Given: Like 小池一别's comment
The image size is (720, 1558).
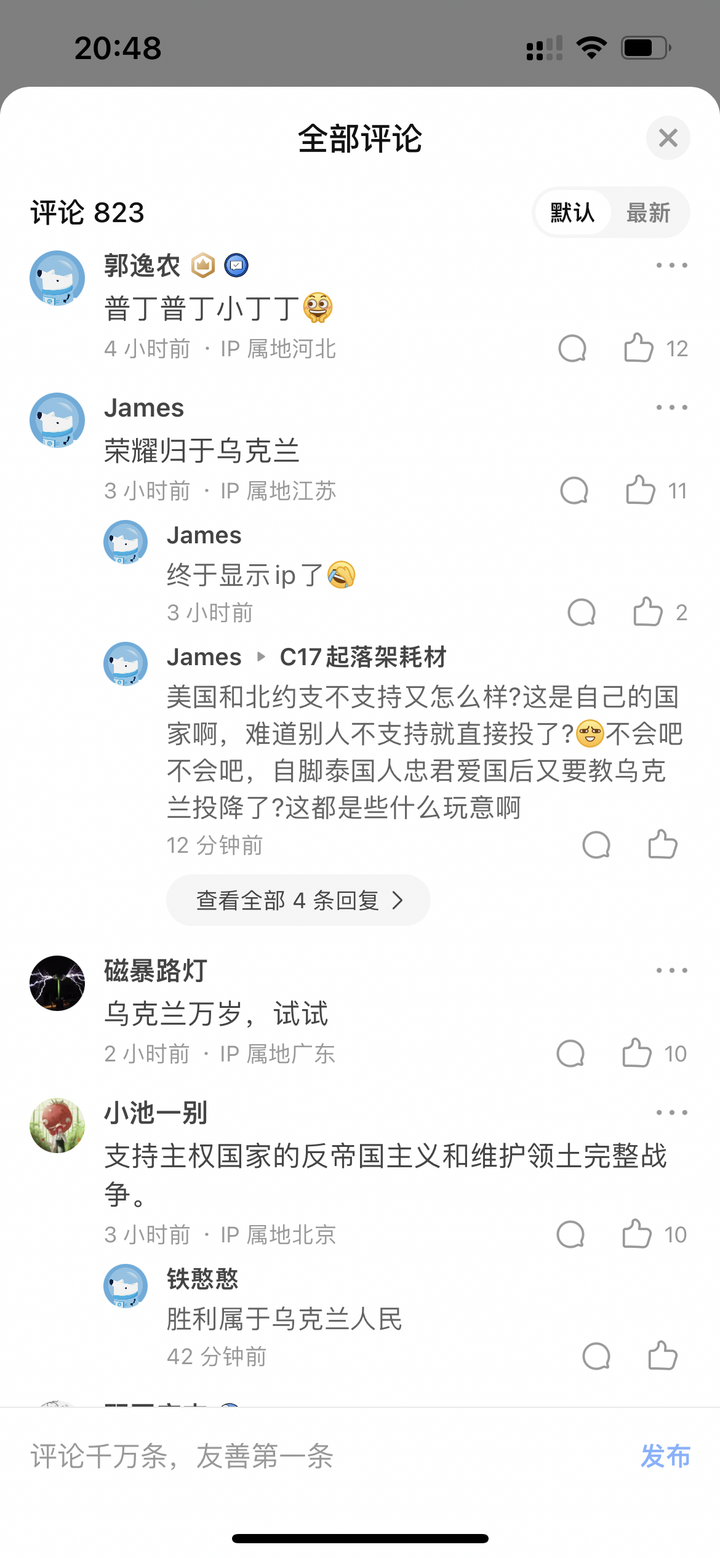Looking at the screenshot, I should (x=637, y=1234).
